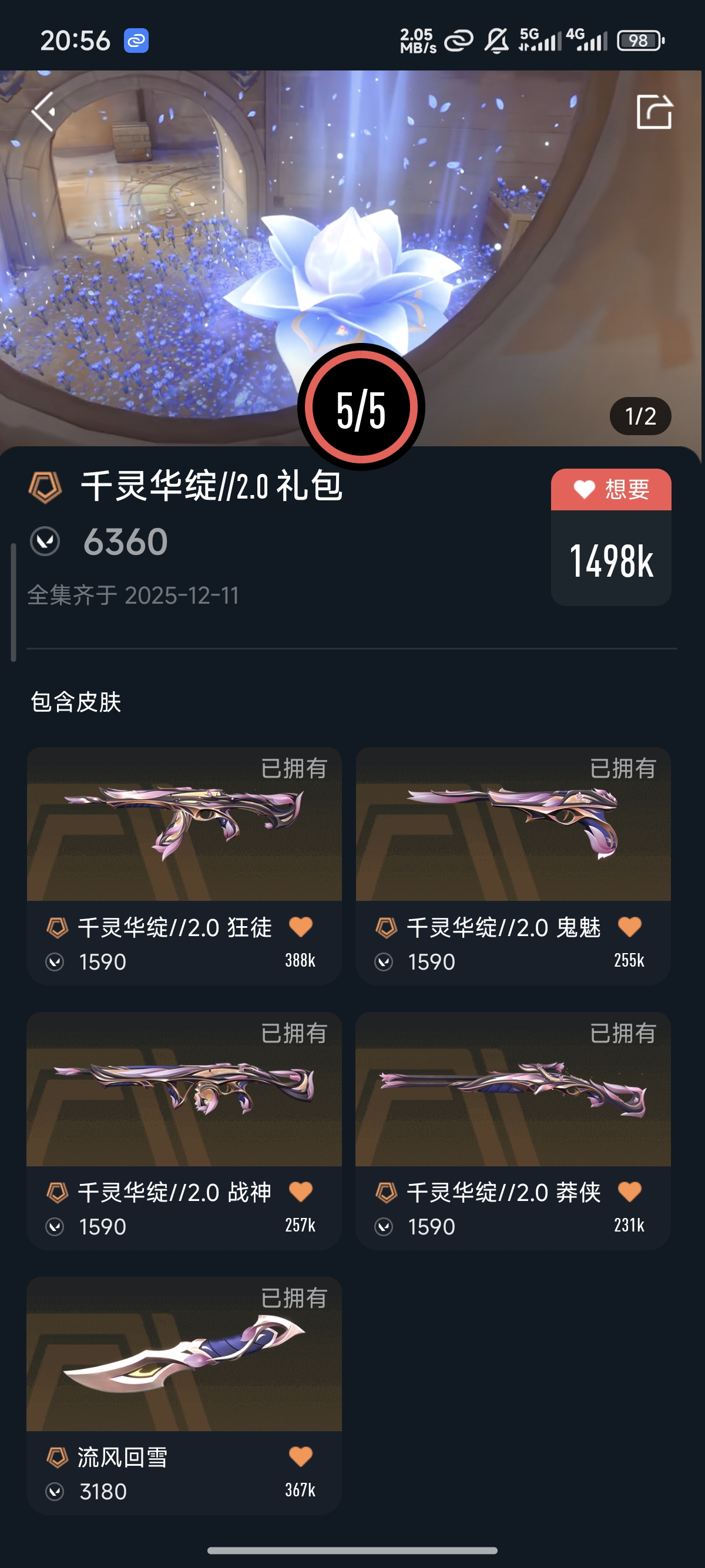Go back using the top-left arrow

pyautogui.click(x=44, y=112)
